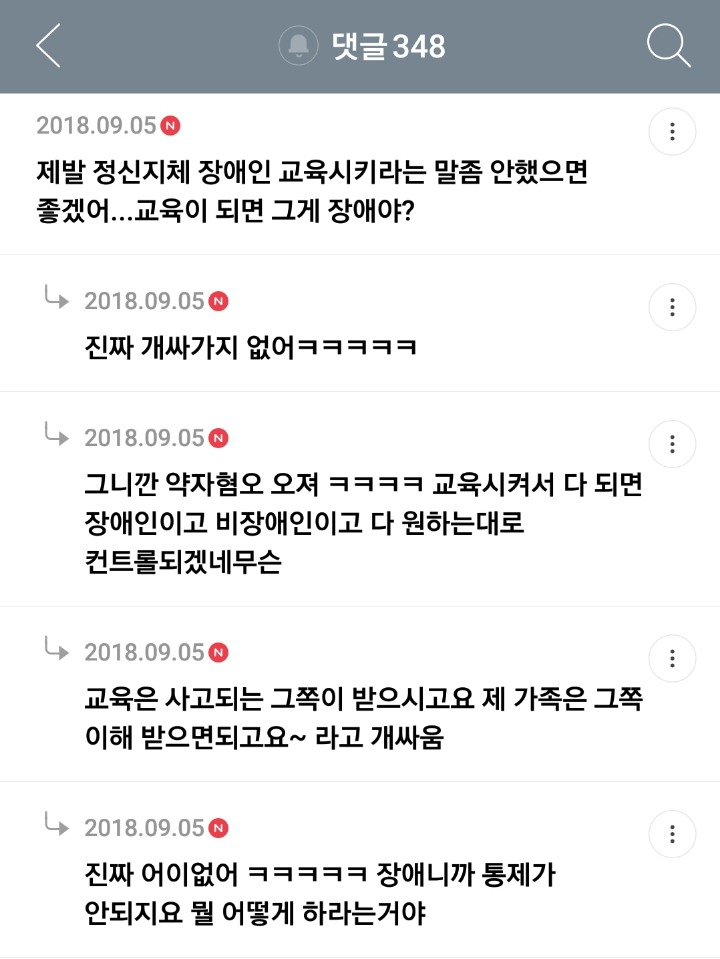The image size is (720, 959).
Task: Tap the 2018.09.05 date on the top comment
Action: 94,126
